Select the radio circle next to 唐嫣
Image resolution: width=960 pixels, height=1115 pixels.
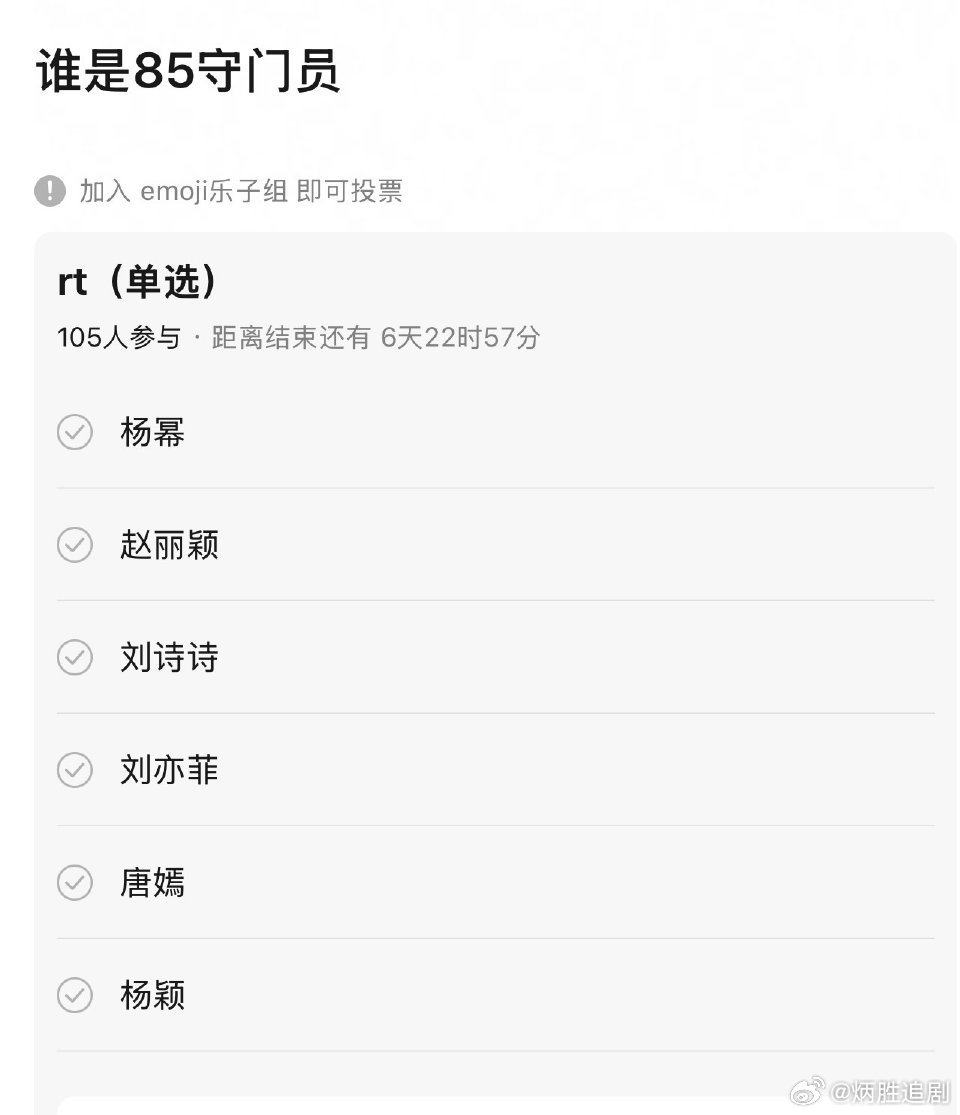pyautogui.click(x=75, y=883)
